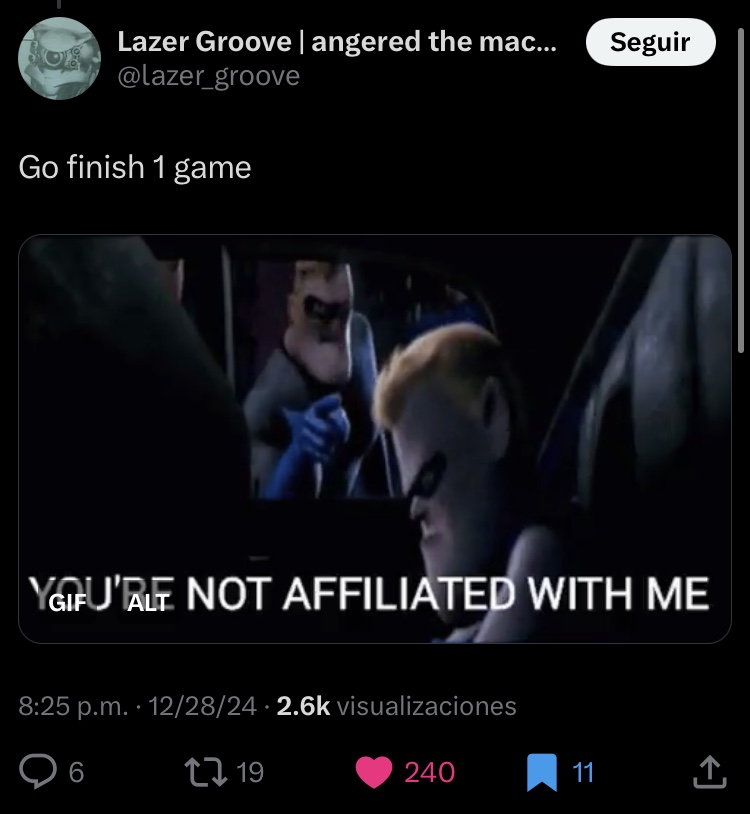This screenshot has height=814, width=750.
Task: Repost this post using the retweet icon
Action: [x=205, y=771]
